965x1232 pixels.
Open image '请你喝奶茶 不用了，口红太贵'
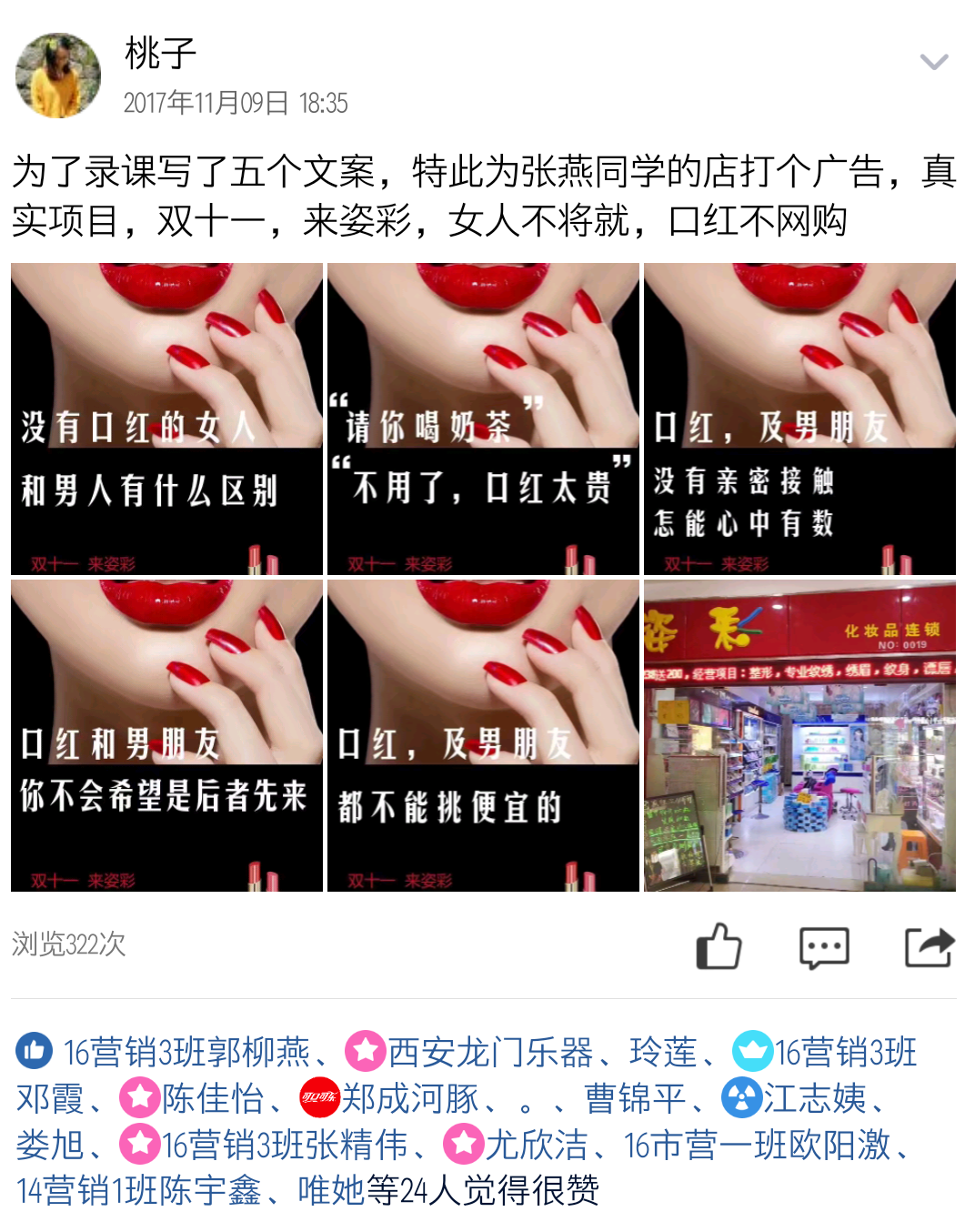pyautogui.click(x=483, y=419)
